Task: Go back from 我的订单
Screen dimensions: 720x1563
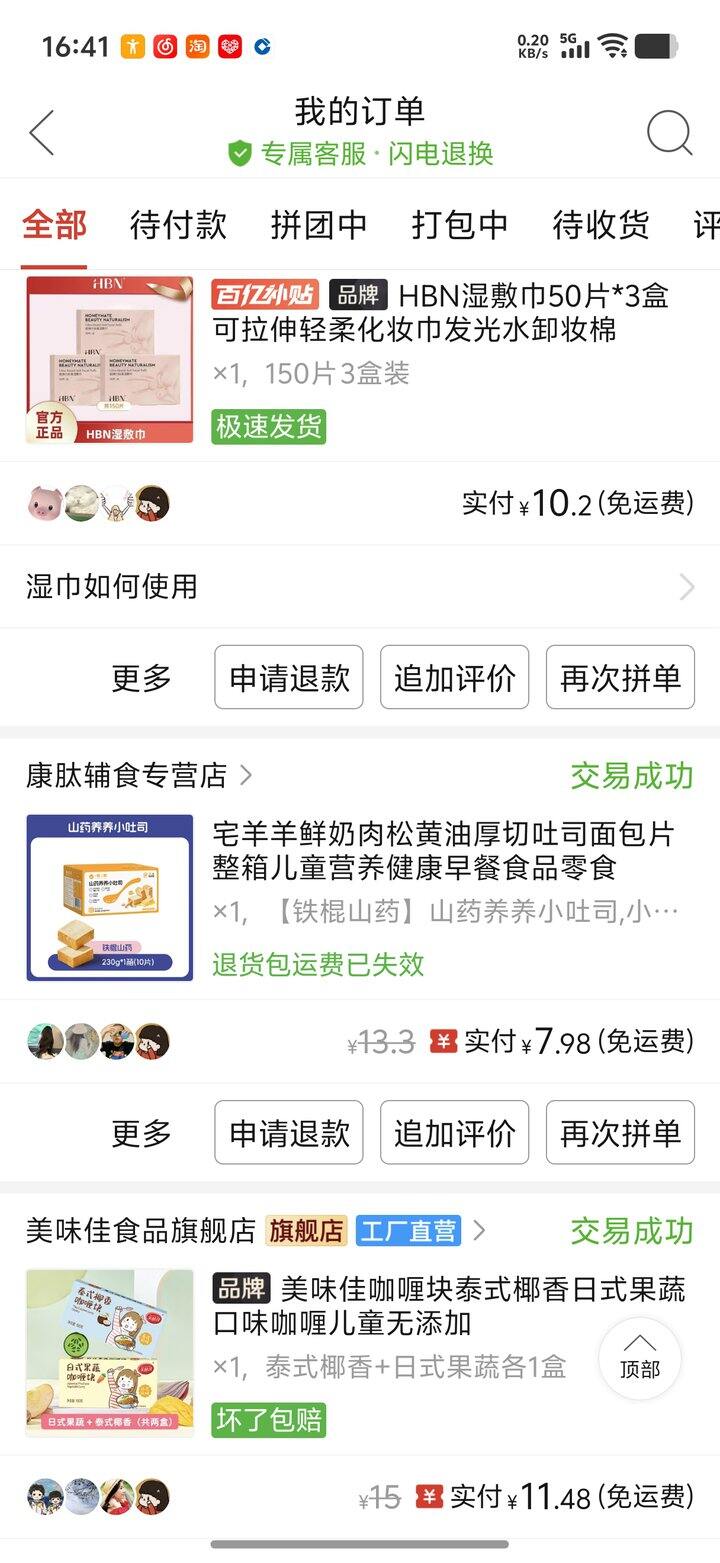Action: pos(42,133)
